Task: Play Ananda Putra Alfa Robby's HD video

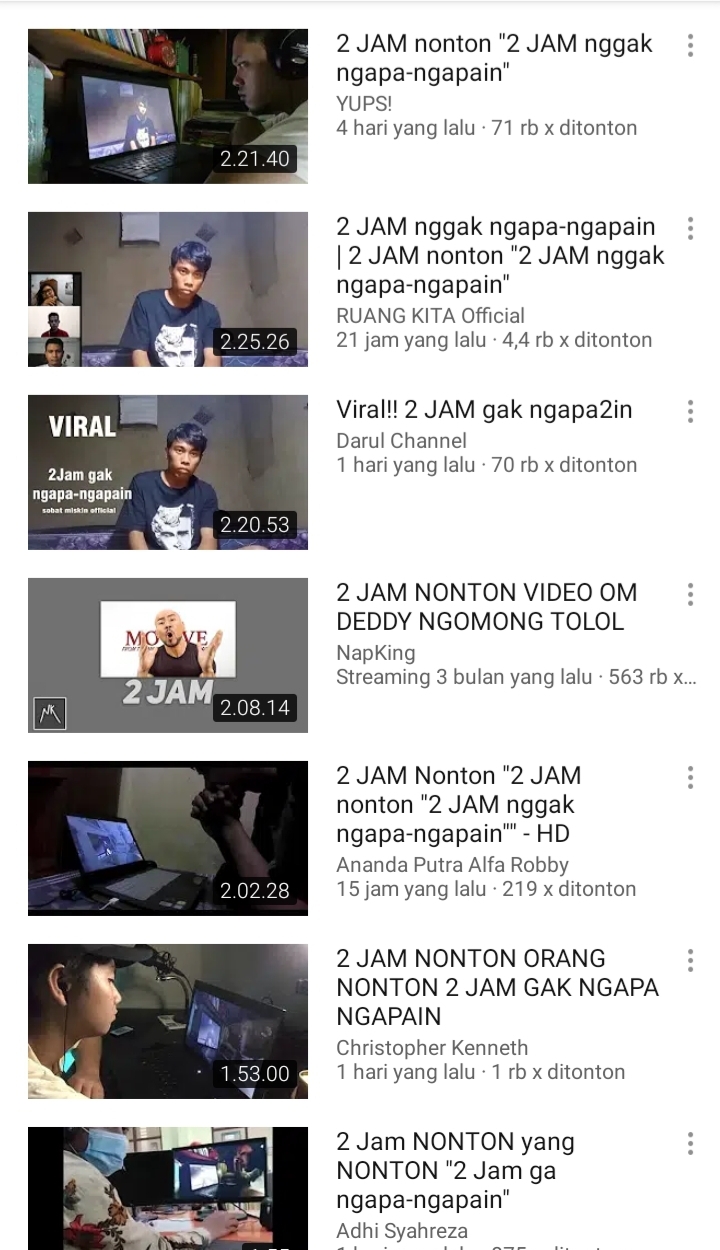Action: (x=168, y=838)
